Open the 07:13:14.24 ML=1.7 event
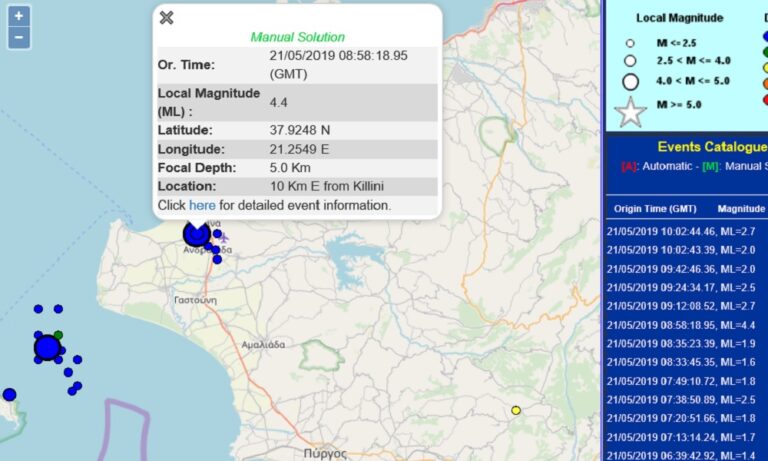768x461 pixels. click(x=684, y=436)
